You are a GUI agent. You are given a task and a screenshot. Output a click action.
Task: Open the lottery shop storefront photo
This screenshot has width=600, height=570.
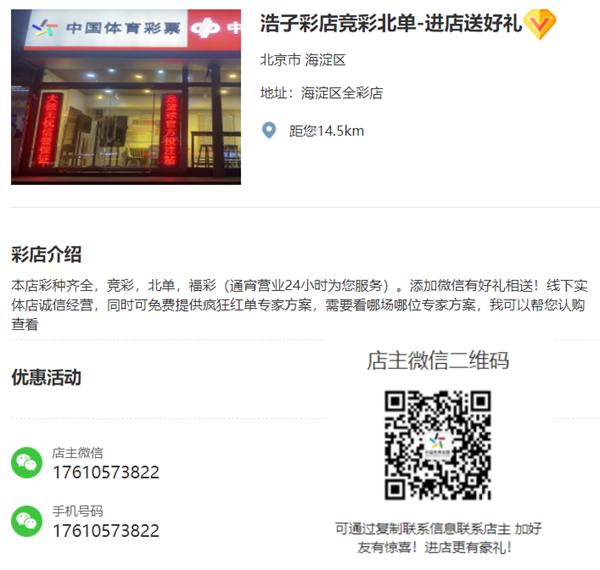click(126, 96)
